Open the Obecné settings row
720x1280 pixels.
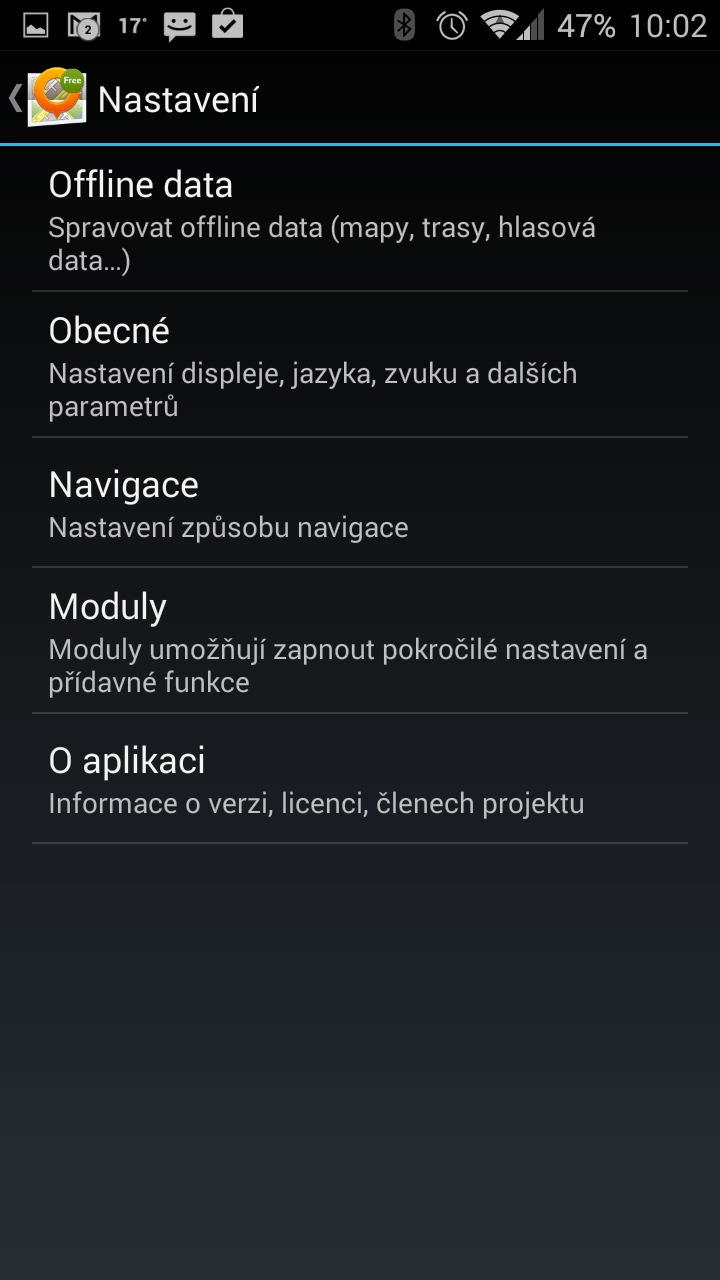click(x=360, y=365)
